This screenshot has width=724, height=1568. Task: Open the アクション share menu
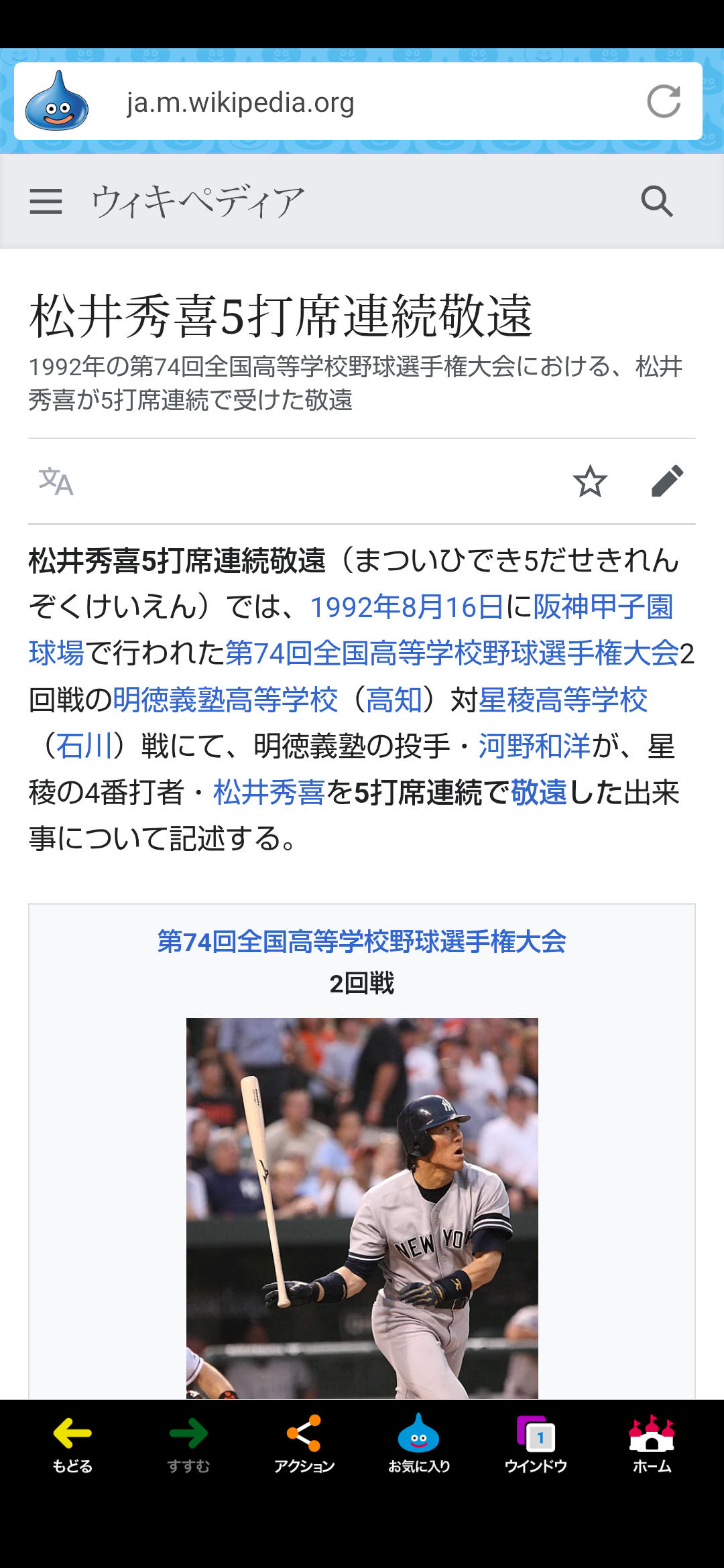click(304, 1445)
